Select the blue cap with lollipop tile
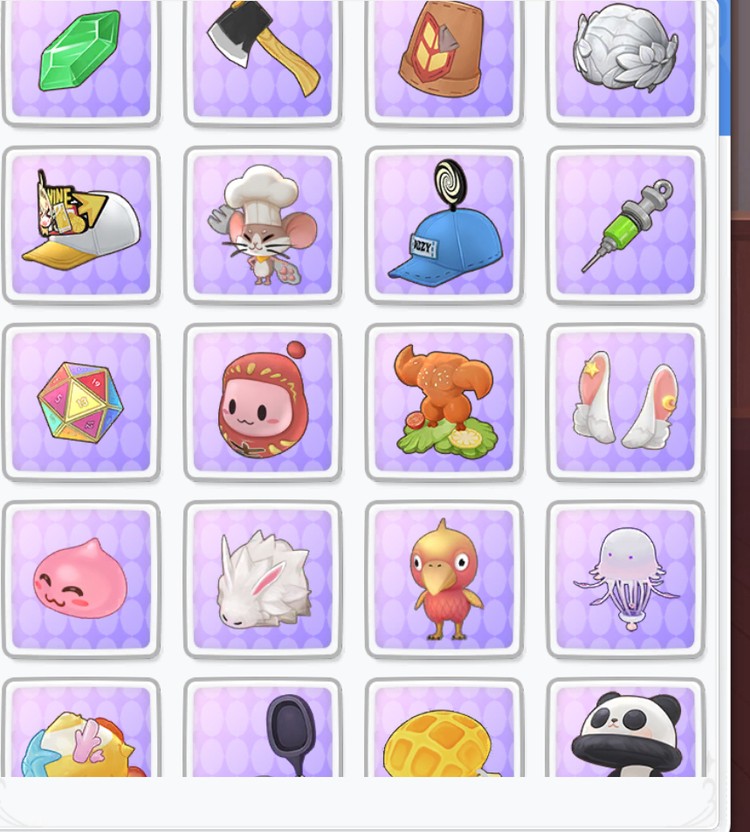Viewport: 750px width, 832px height. pyautogui.click(x=444, y=225)
